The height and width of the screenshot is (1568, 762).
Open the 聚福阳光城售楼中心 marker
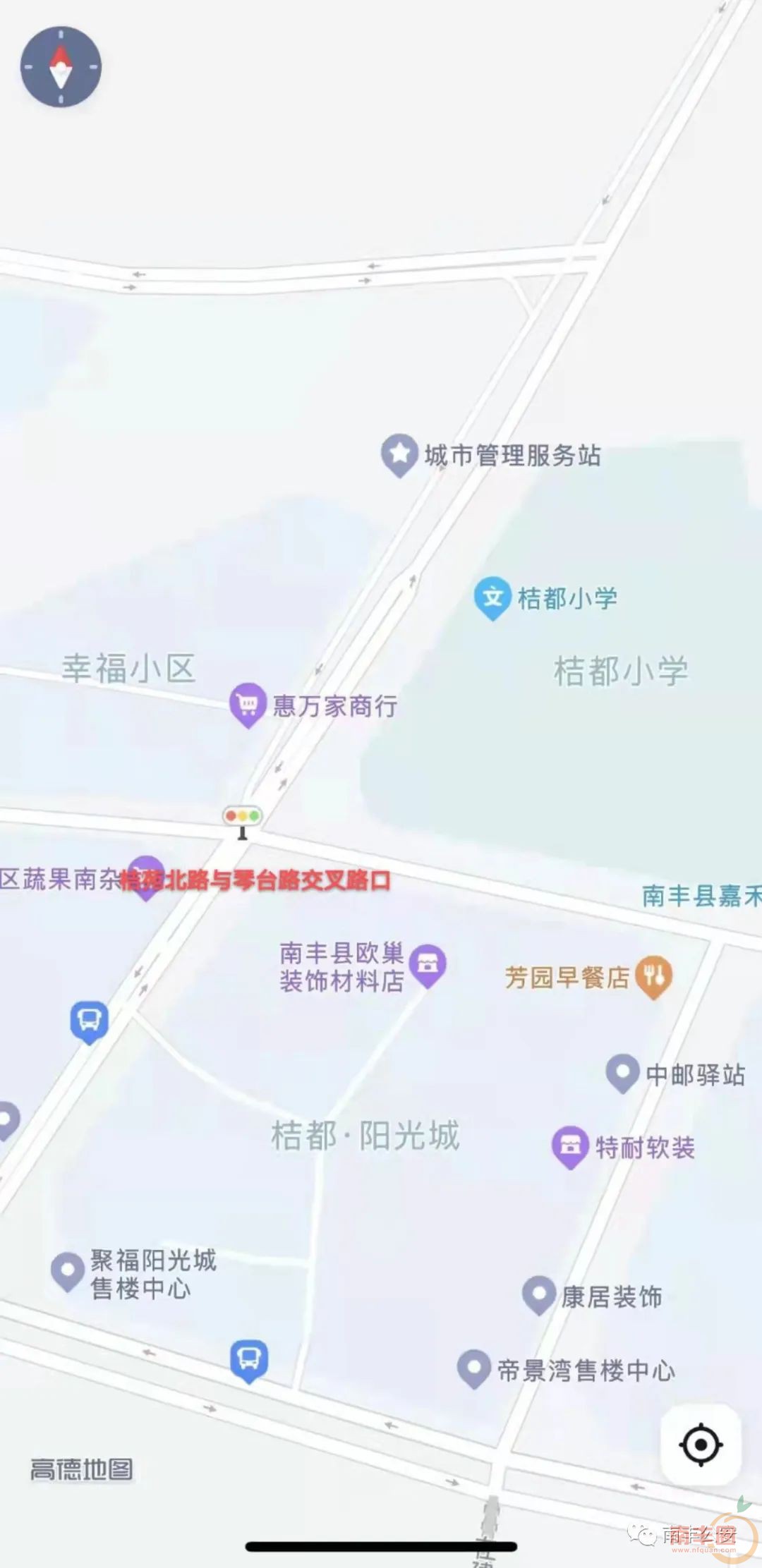click(68, 1270)
